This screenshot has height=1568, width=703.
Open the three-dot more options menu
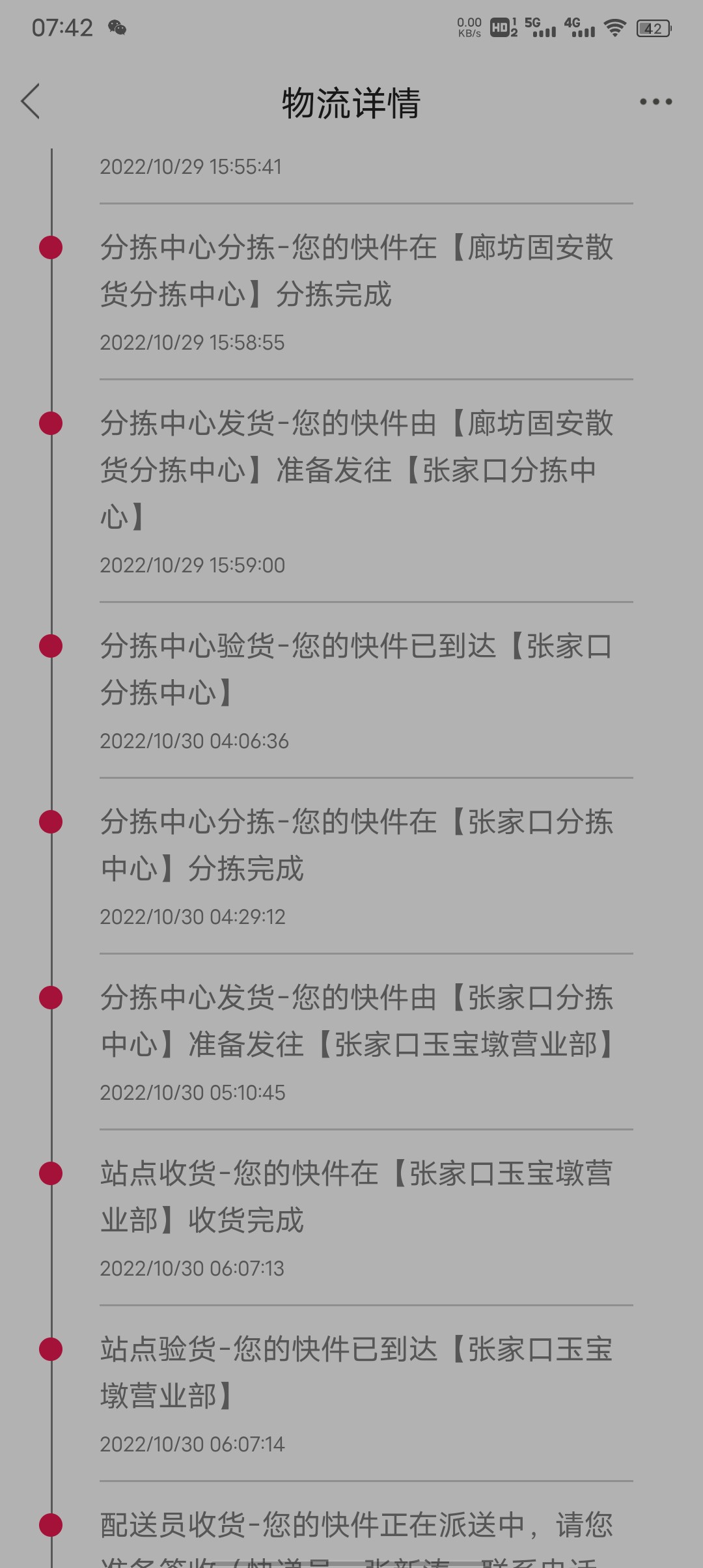coord(655,102)
